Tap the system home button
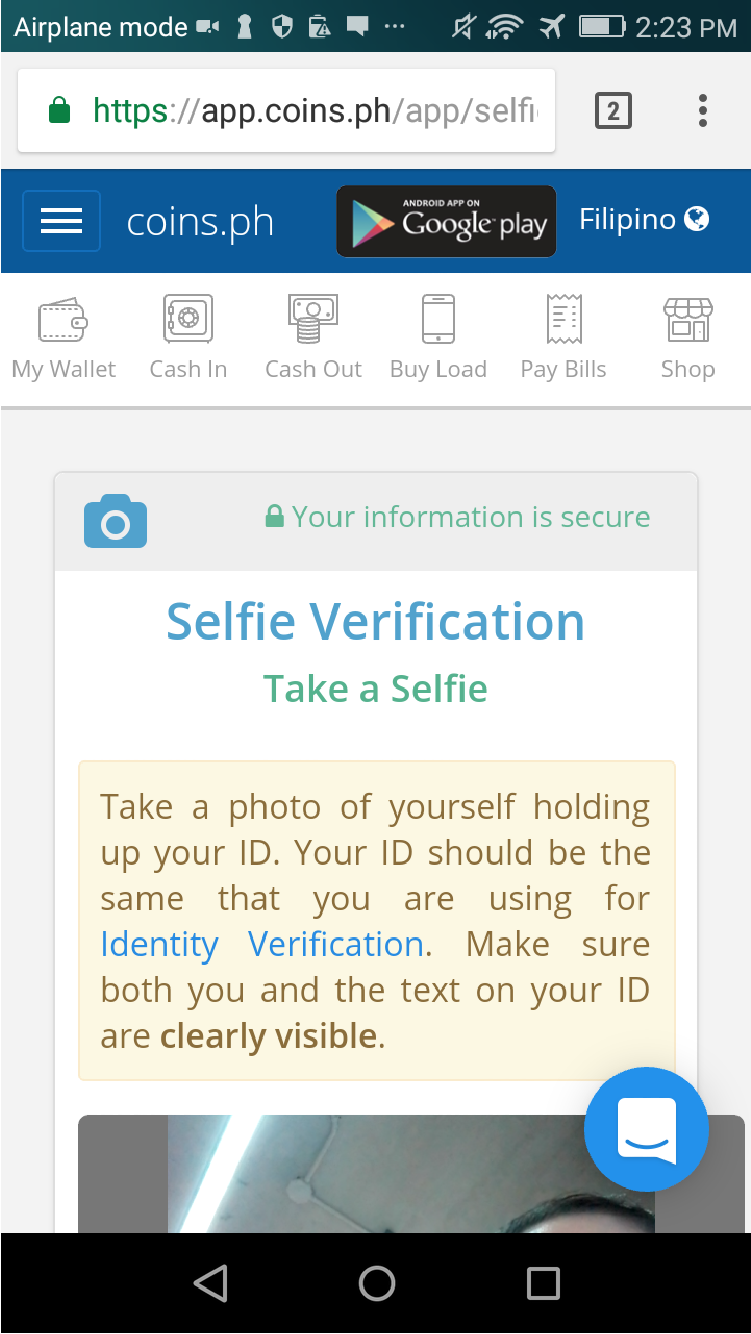The image size is (751, 1334). tap(376, 1283)
